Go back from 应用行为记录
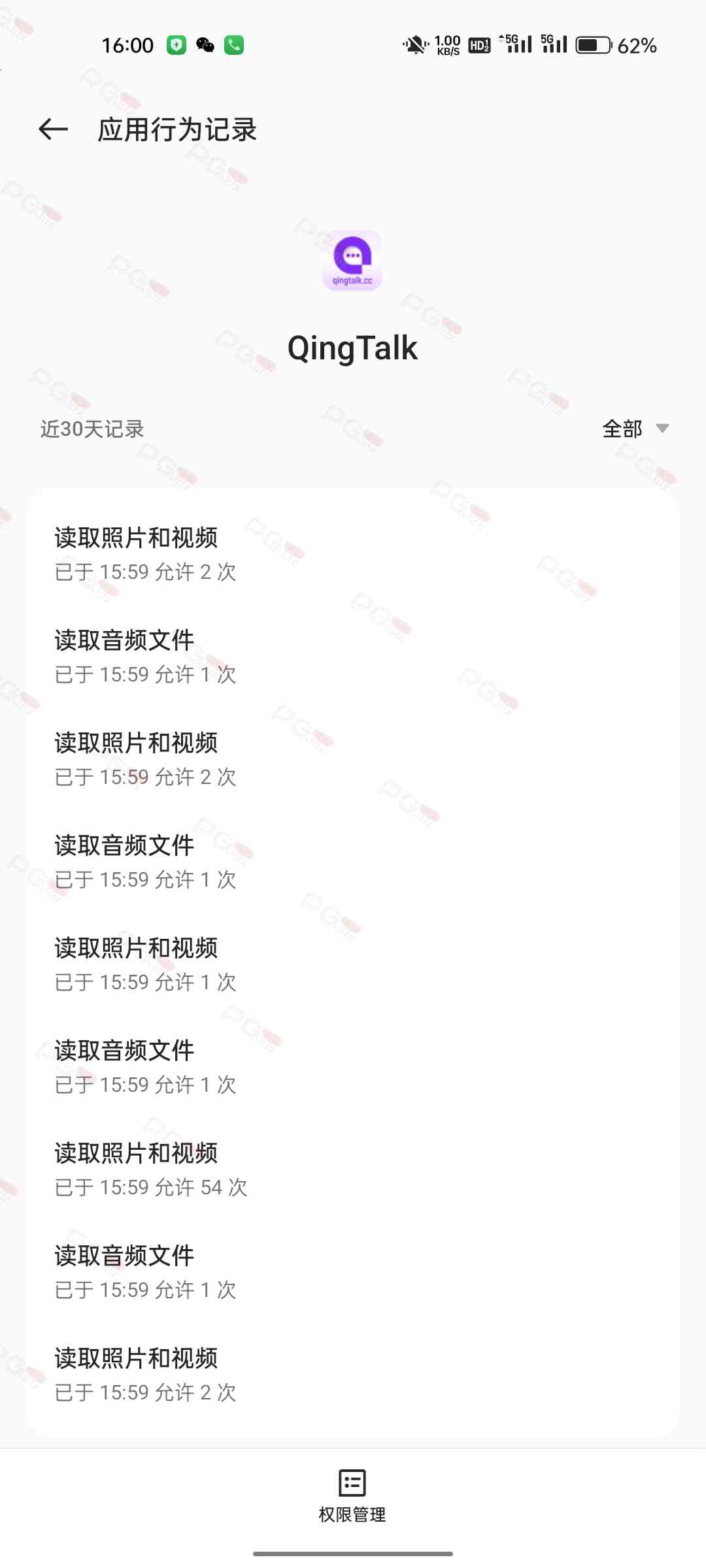Image resolution: width=706 pixels, height=1568 pixels. click(54, 129)
